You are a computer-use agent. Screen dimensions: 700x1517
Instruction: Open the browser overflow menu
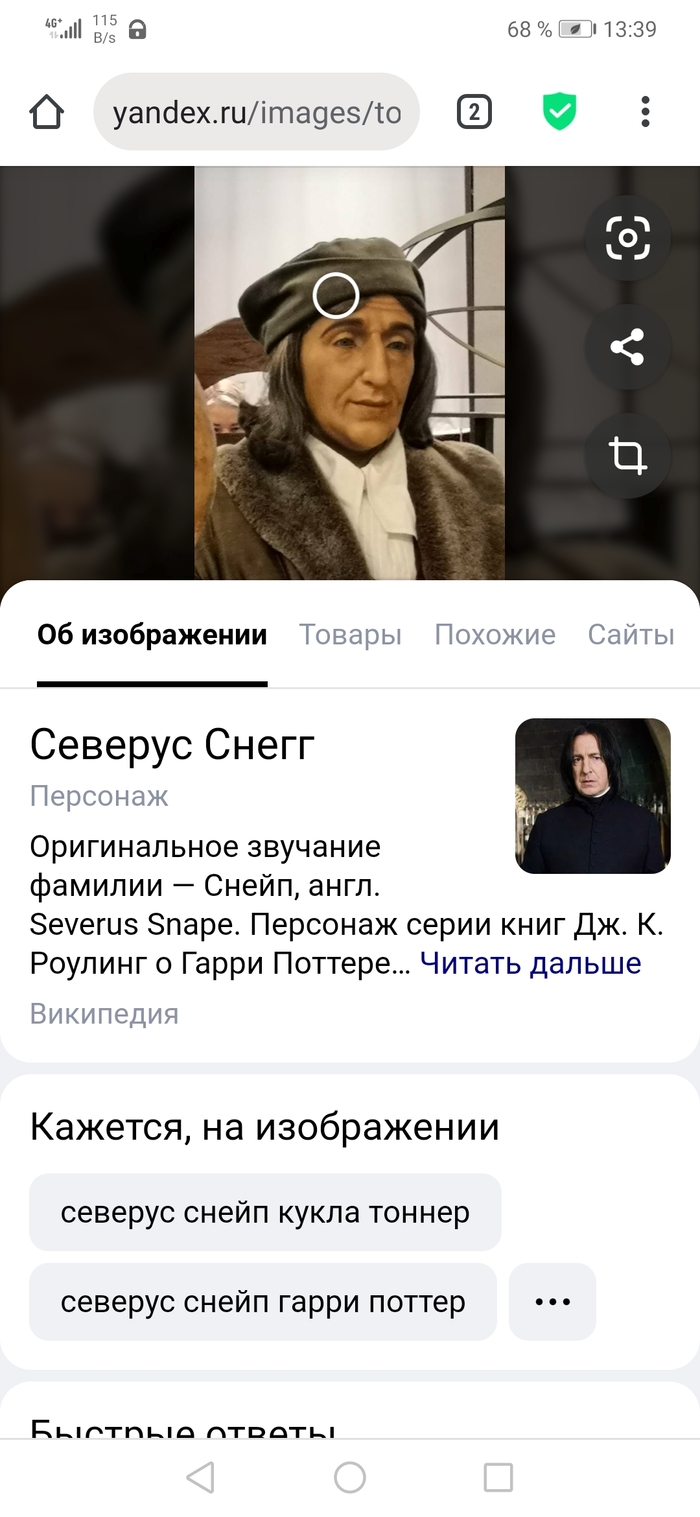tap(645, 112)
